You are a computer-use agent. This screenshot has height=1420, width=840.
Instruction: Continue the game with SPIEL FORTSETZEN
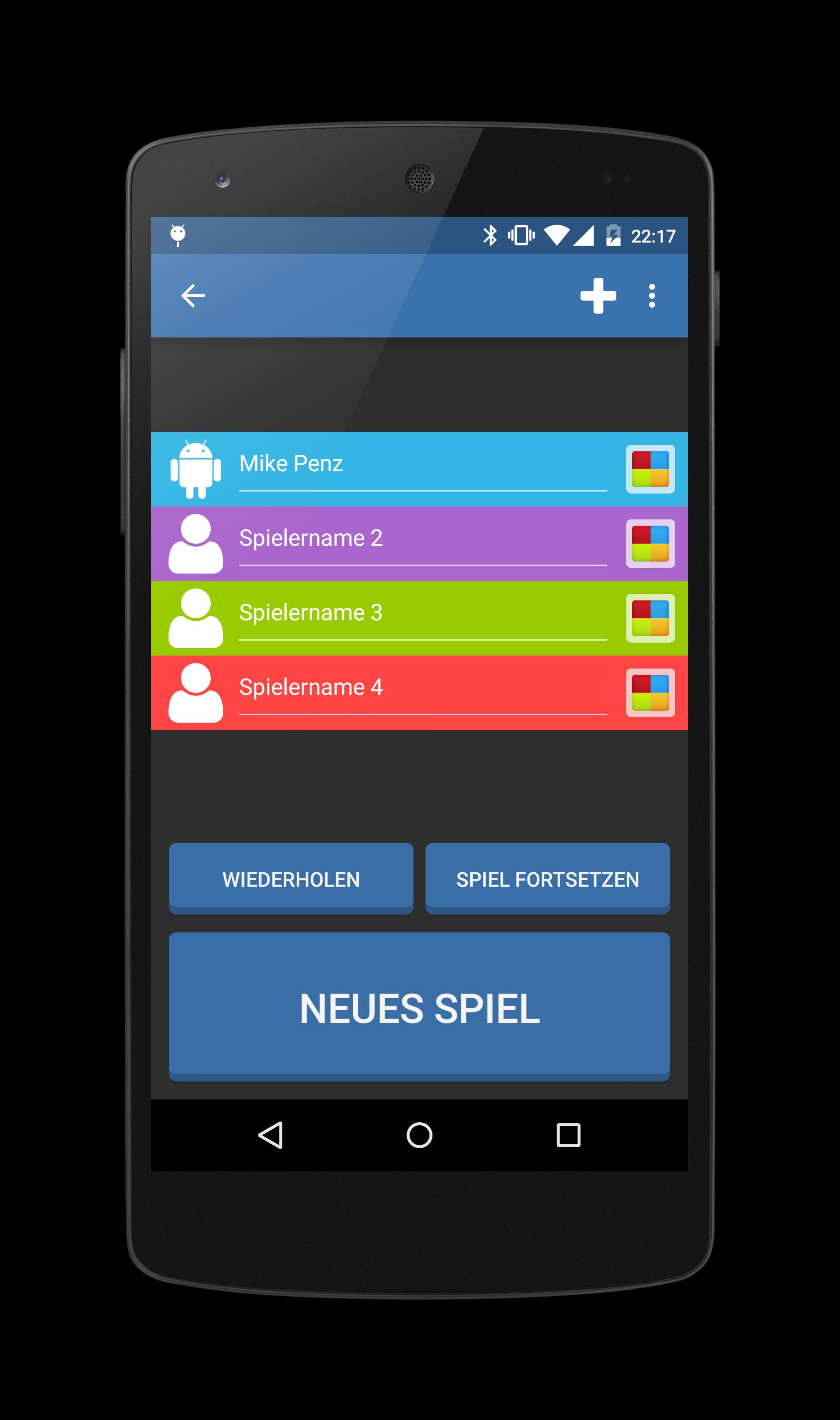[x=547, y=879]
